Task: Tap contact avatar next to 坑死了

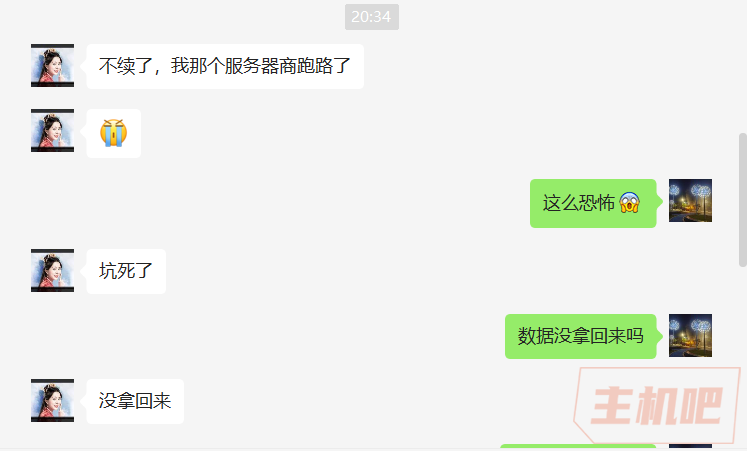Action: (52, 271)
